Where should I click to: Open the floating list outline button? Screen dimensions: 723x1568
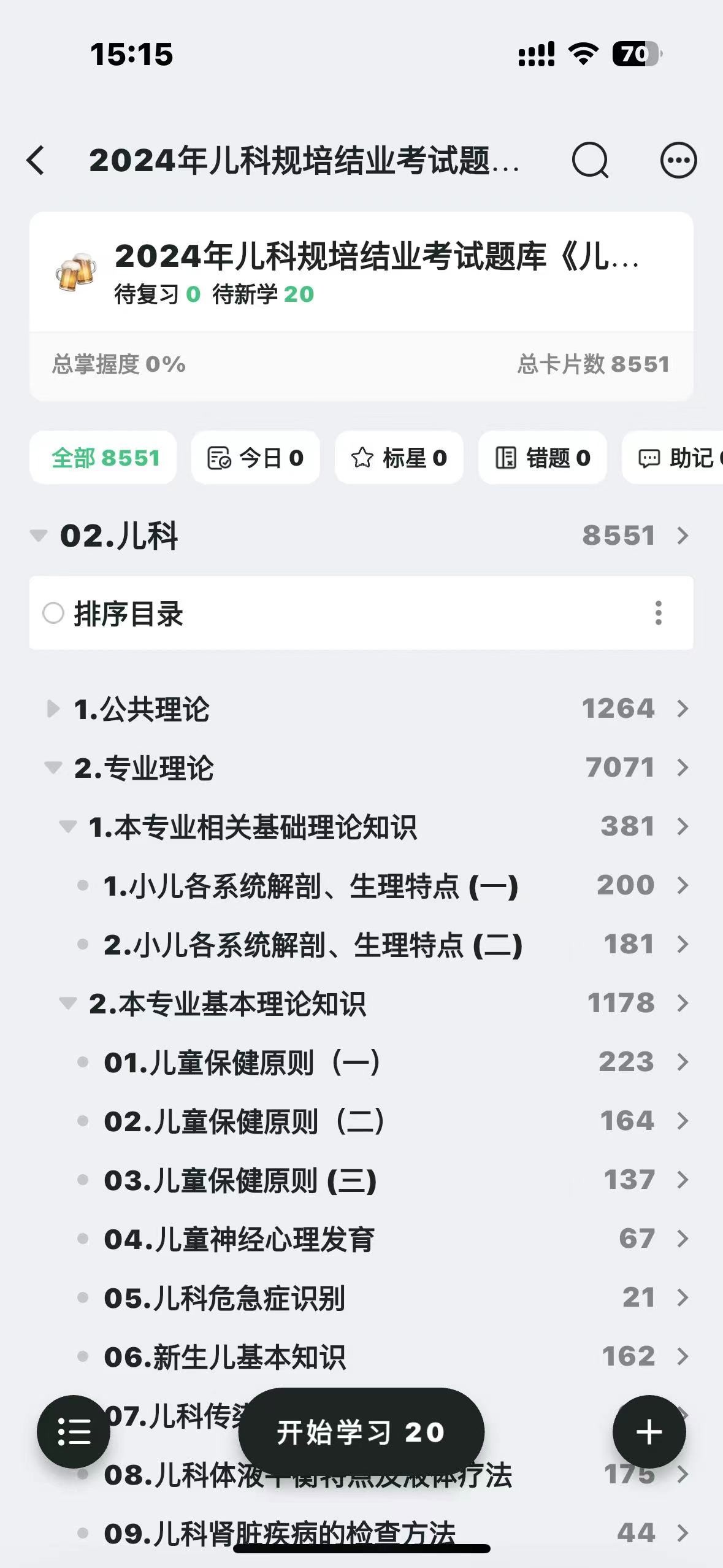pos(74,1432)
